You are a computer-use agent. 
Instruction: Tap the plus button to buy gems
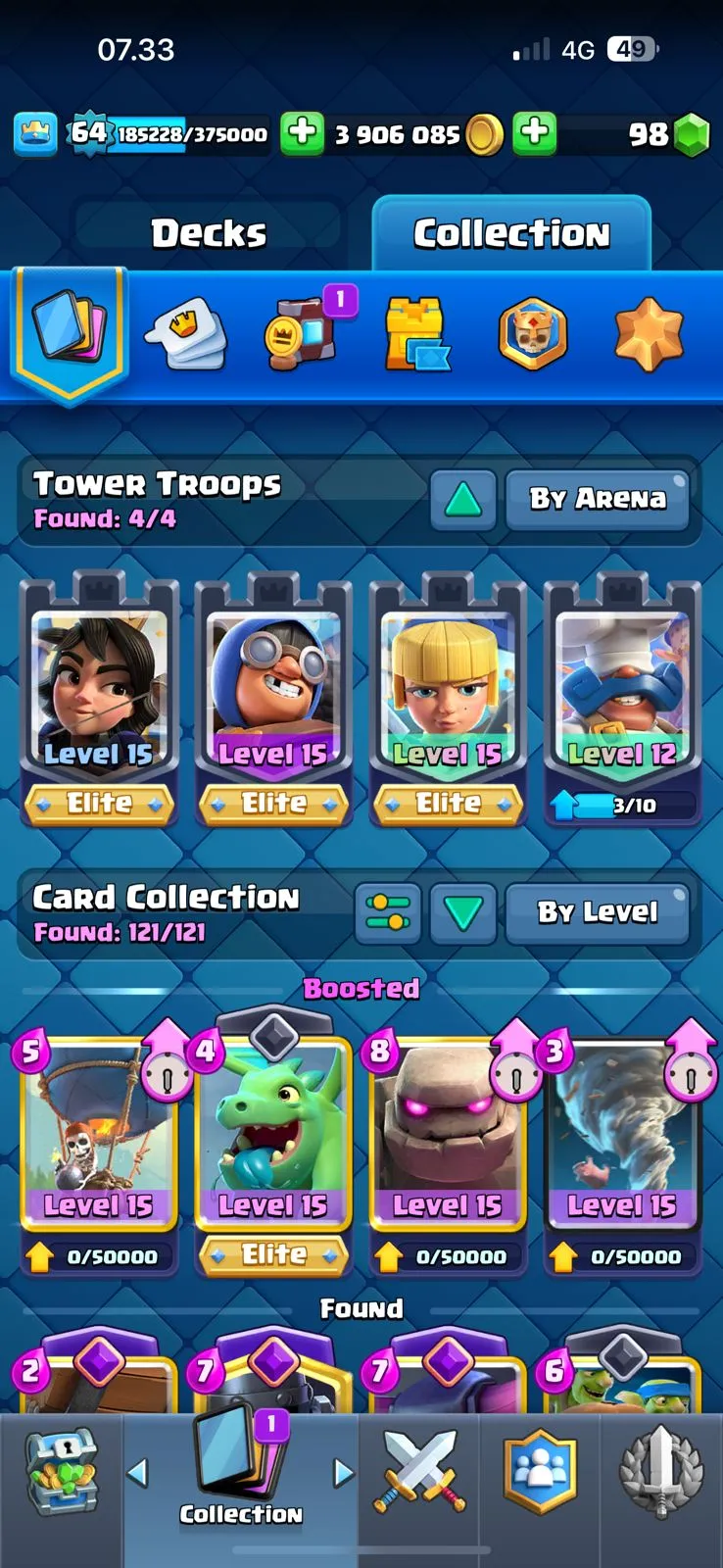pos(535,133)
